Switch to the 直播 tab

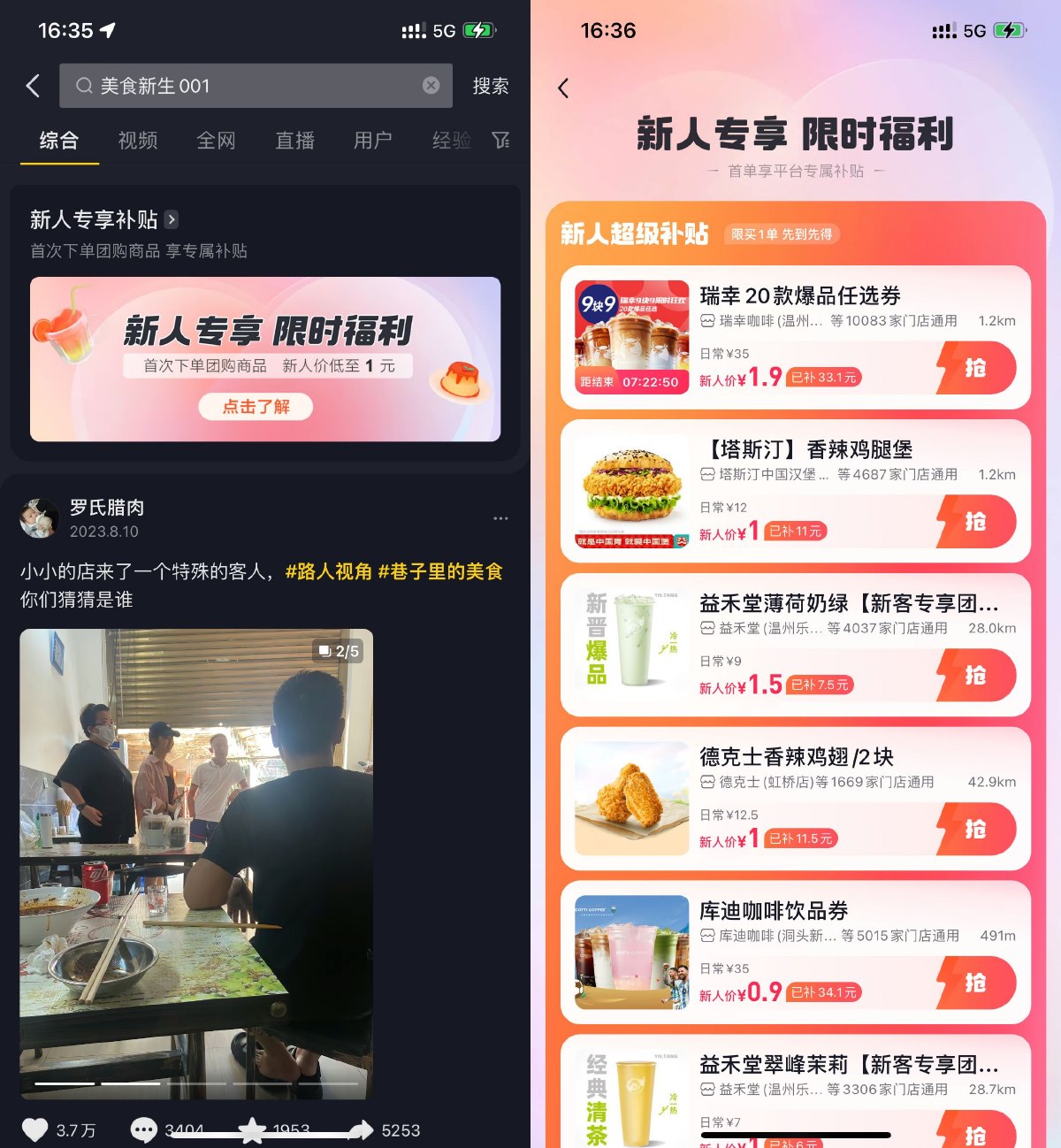pos(294,141)
